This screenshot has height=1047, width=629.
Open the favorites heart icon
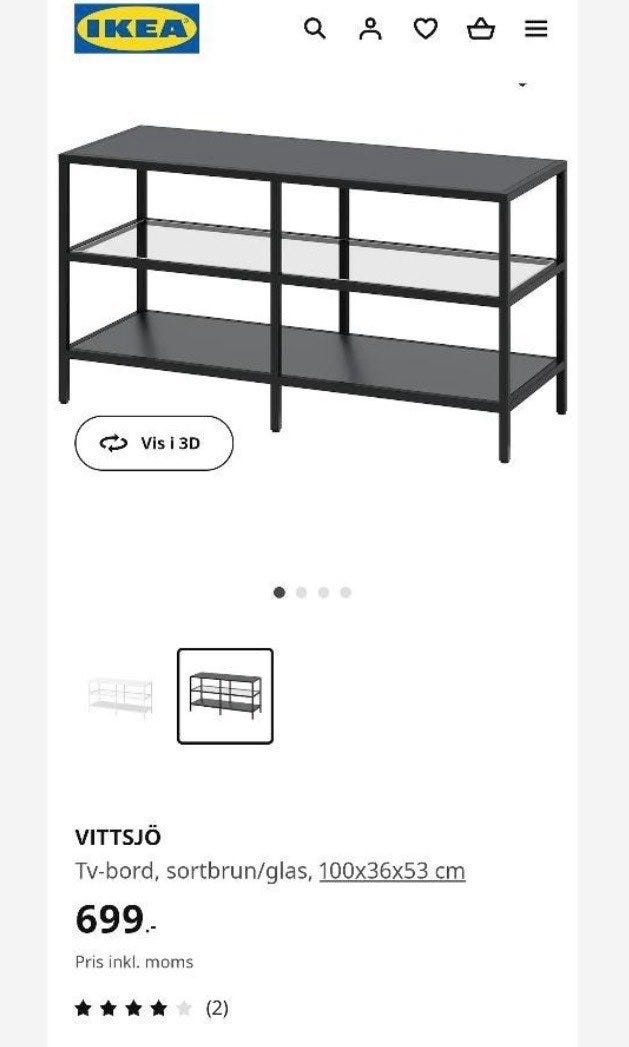(426, 29)
